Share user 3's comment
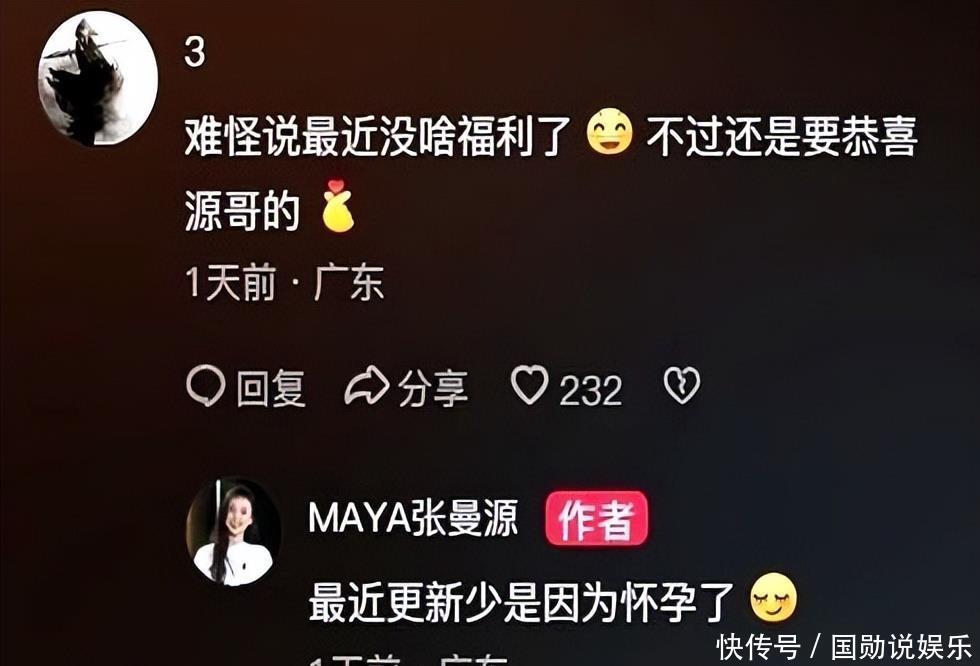 pos(406,388)
